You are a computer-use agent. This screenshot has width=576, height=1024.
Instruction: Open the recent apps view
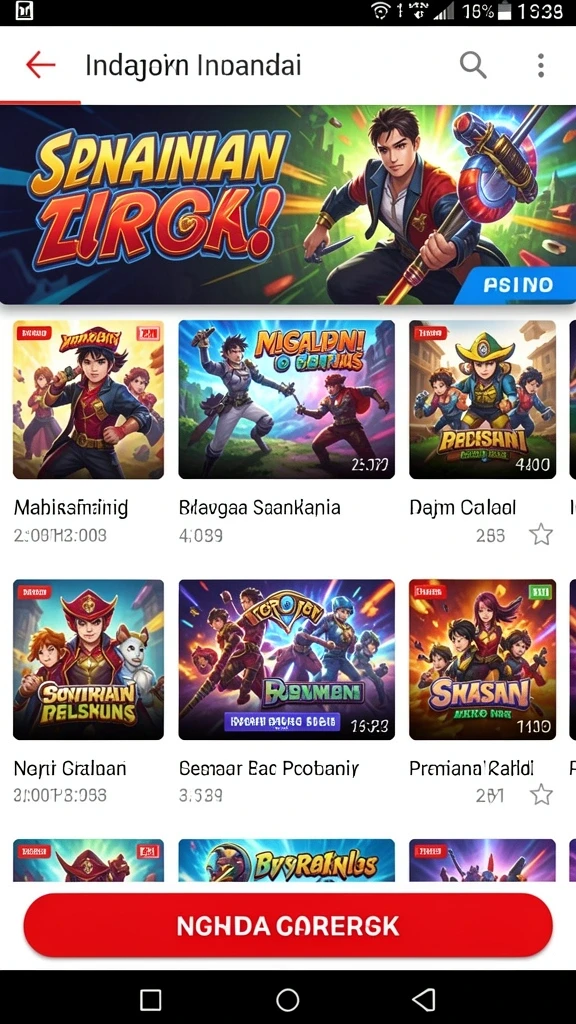(x=151, y=999)
